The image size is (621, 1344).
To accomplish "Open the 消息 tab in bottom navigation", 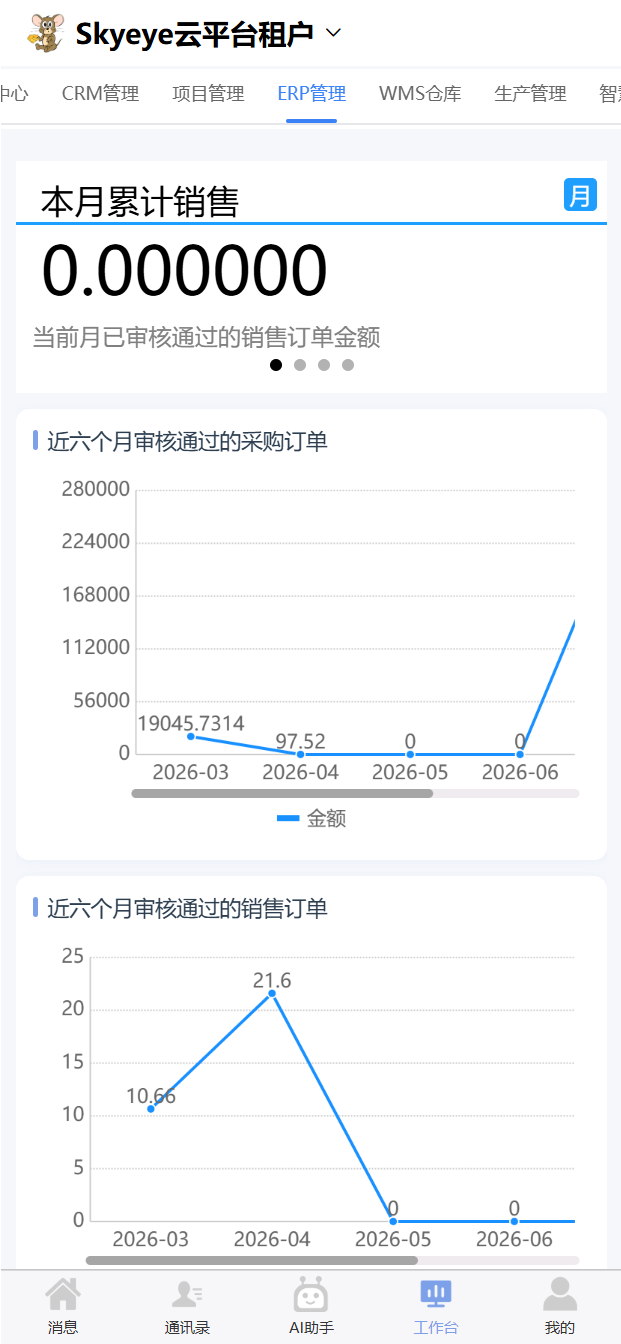I will coord(62,1307).
